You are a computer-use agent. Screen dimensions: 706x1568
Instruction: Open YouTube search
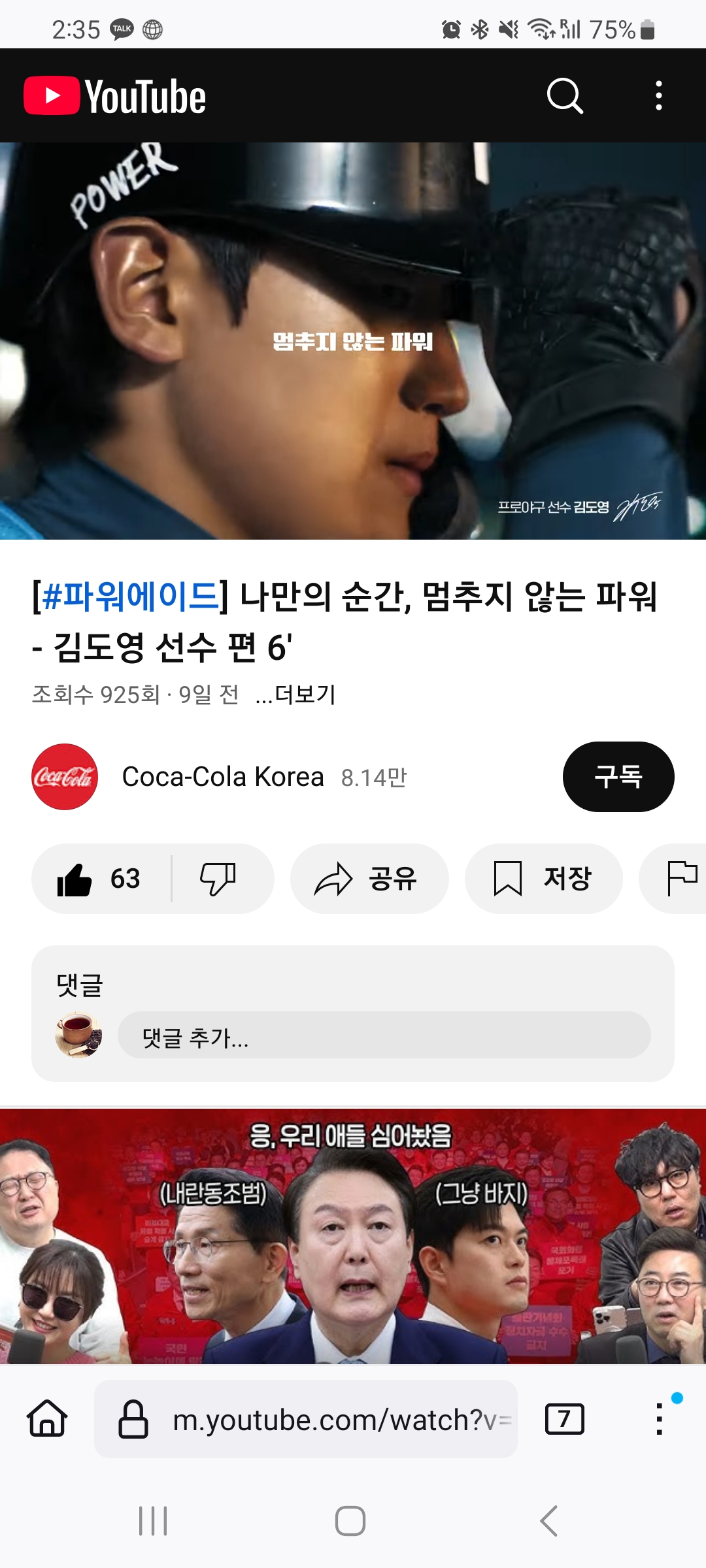[565, 96]
